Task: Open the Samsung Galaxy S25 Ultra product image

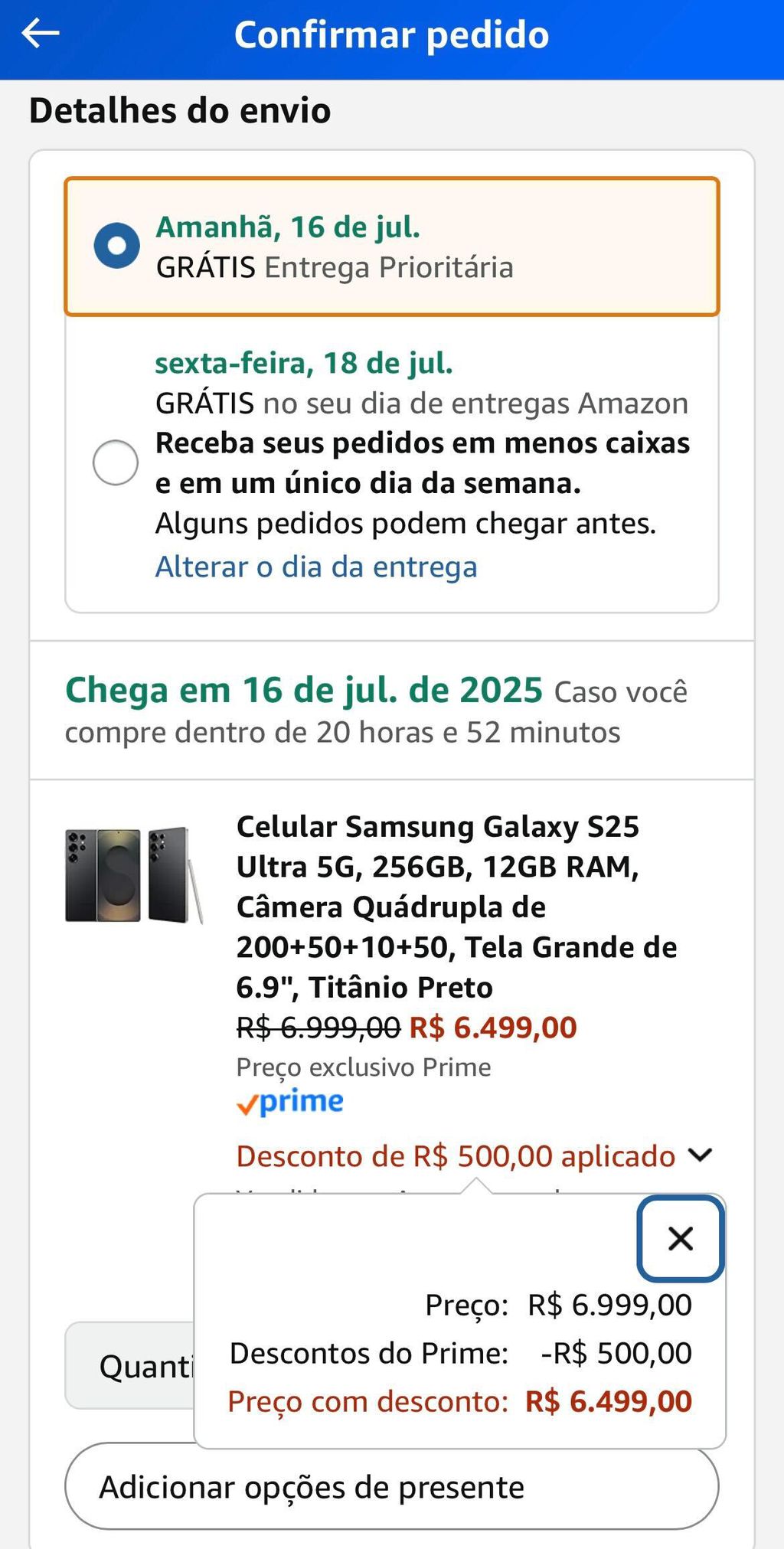Action: 134,875
